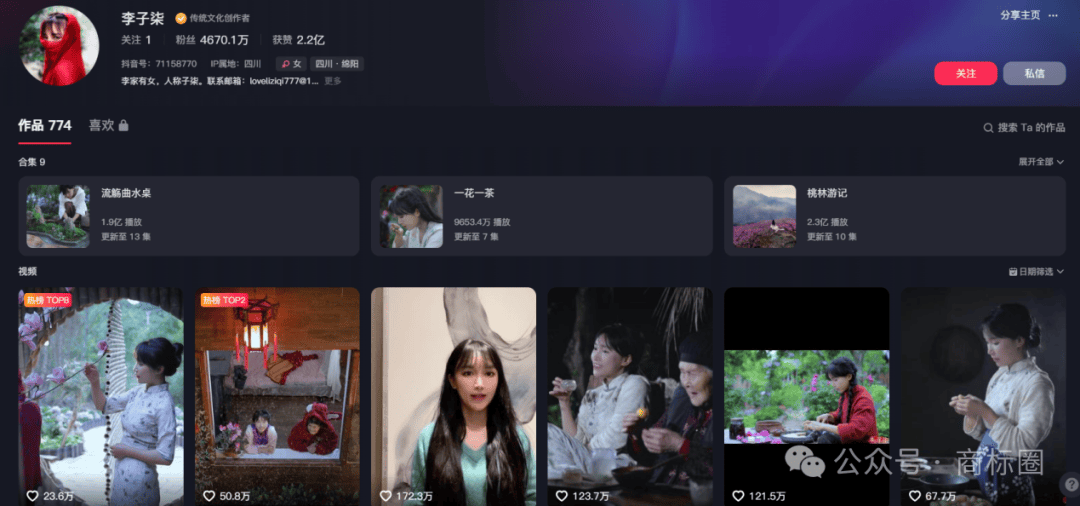
Task: Follow Li Ziqi with the 关注 button
Action: click(x=965, y=73)
